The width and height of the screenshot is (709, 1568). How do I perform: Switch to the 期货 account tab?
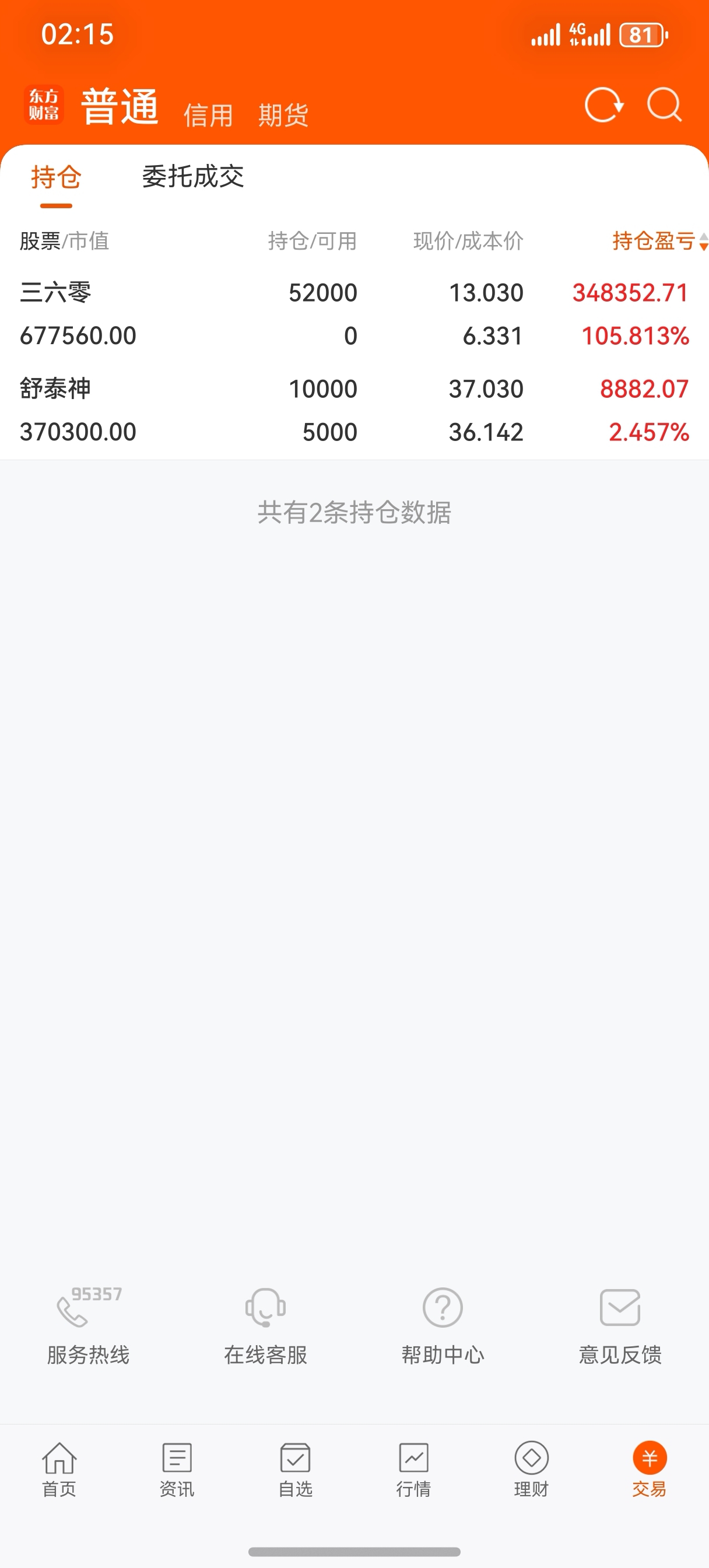[283, 115]
